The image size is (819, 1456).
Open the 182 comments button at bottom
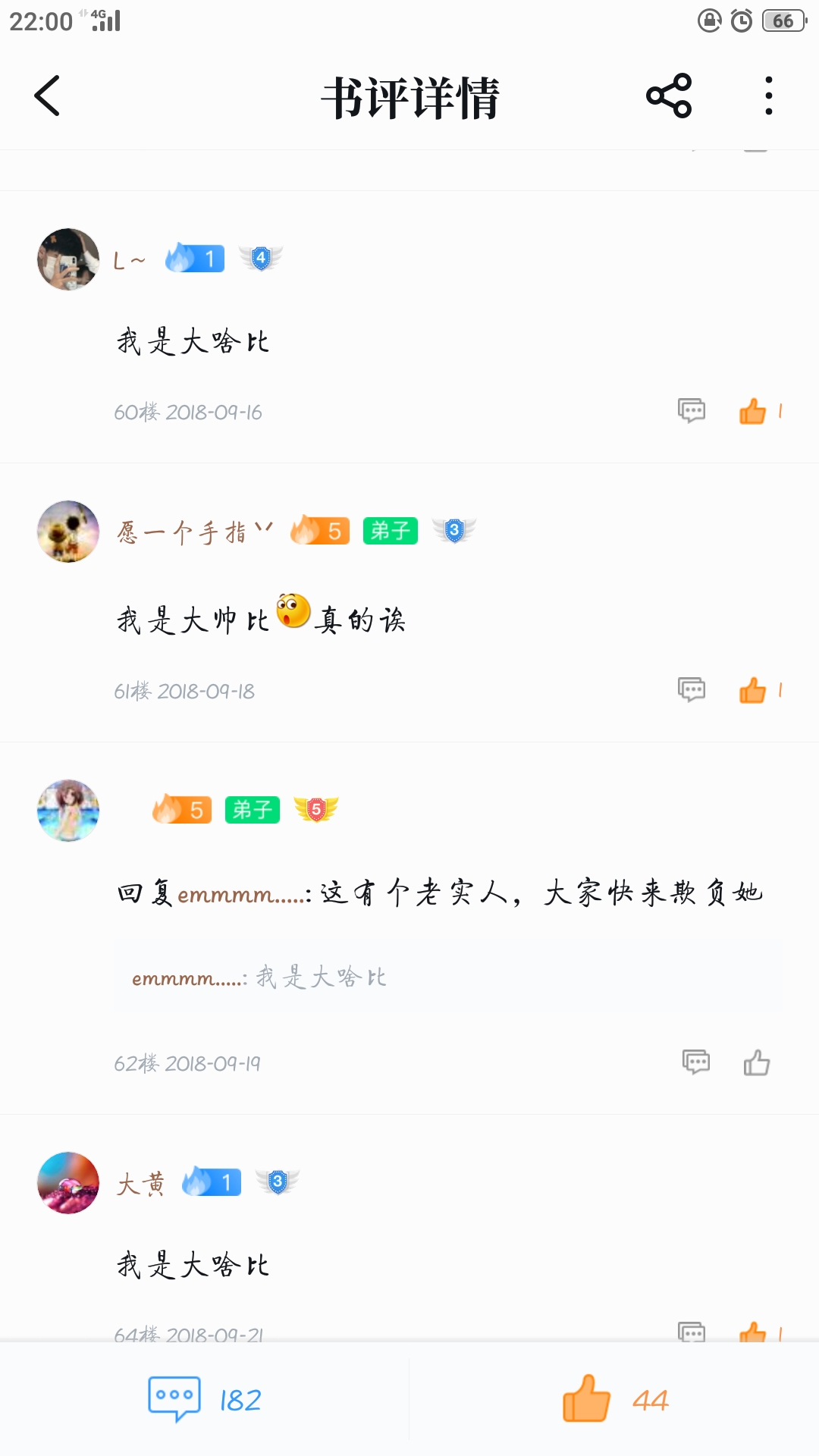click(x=205, y=1399)
